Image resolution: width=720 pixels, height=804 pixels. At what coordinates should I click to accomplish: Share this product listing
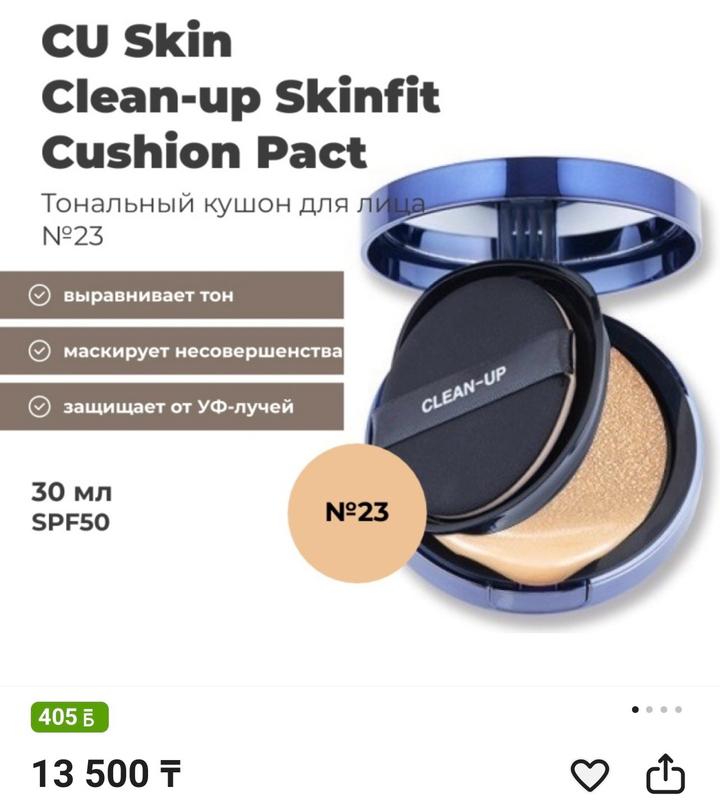point(665,774)
